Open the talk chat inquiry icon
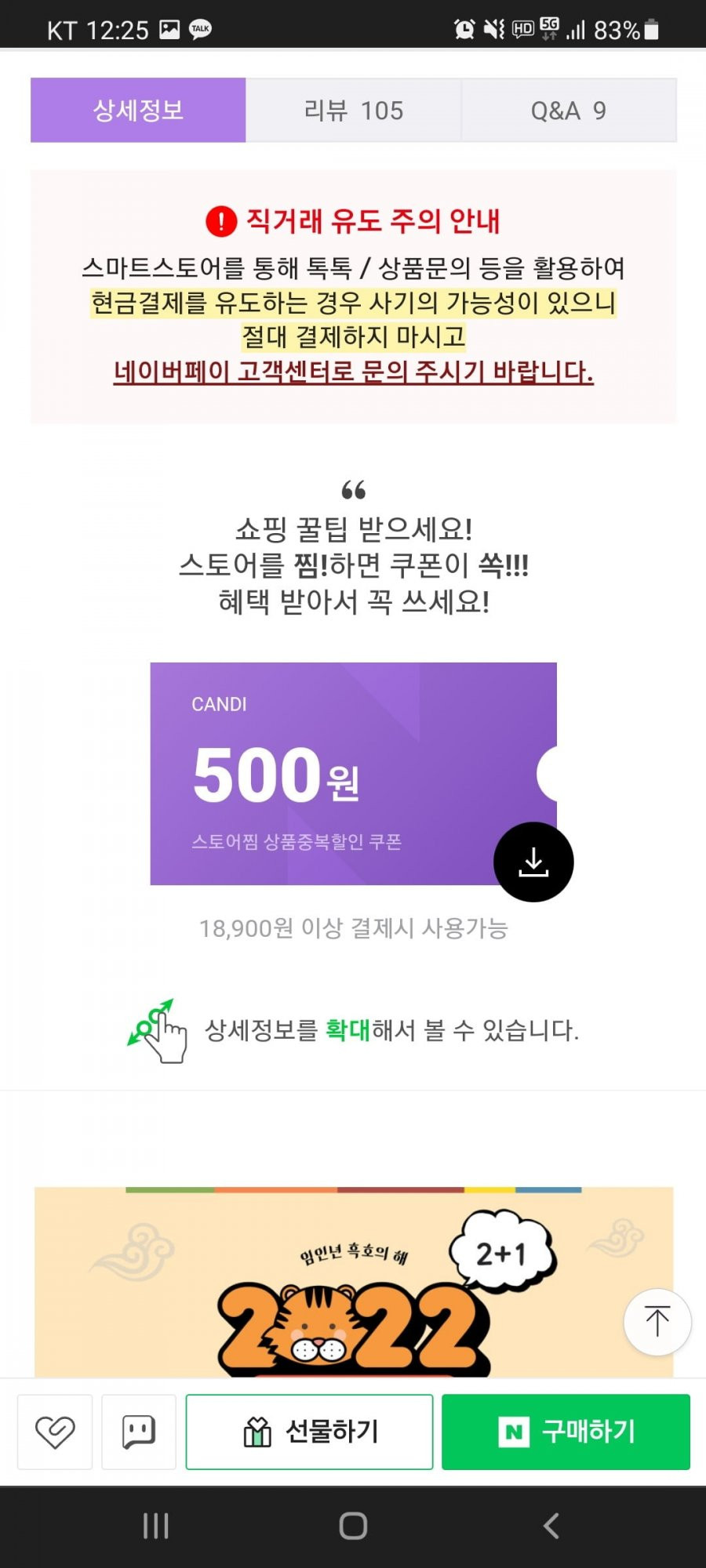 pyautogui.click(x=139, y=1432)
